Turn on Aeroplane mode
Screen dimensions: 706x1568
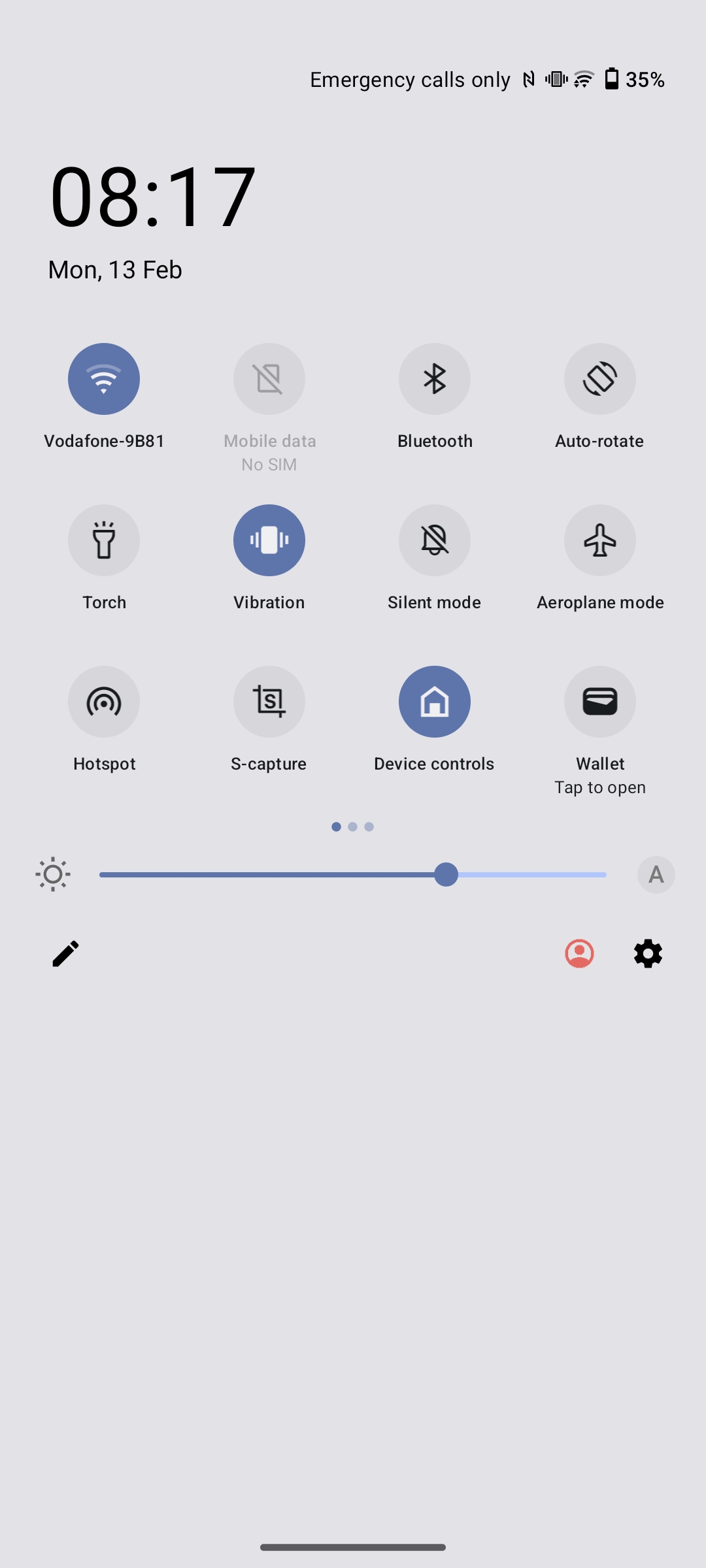600,540
